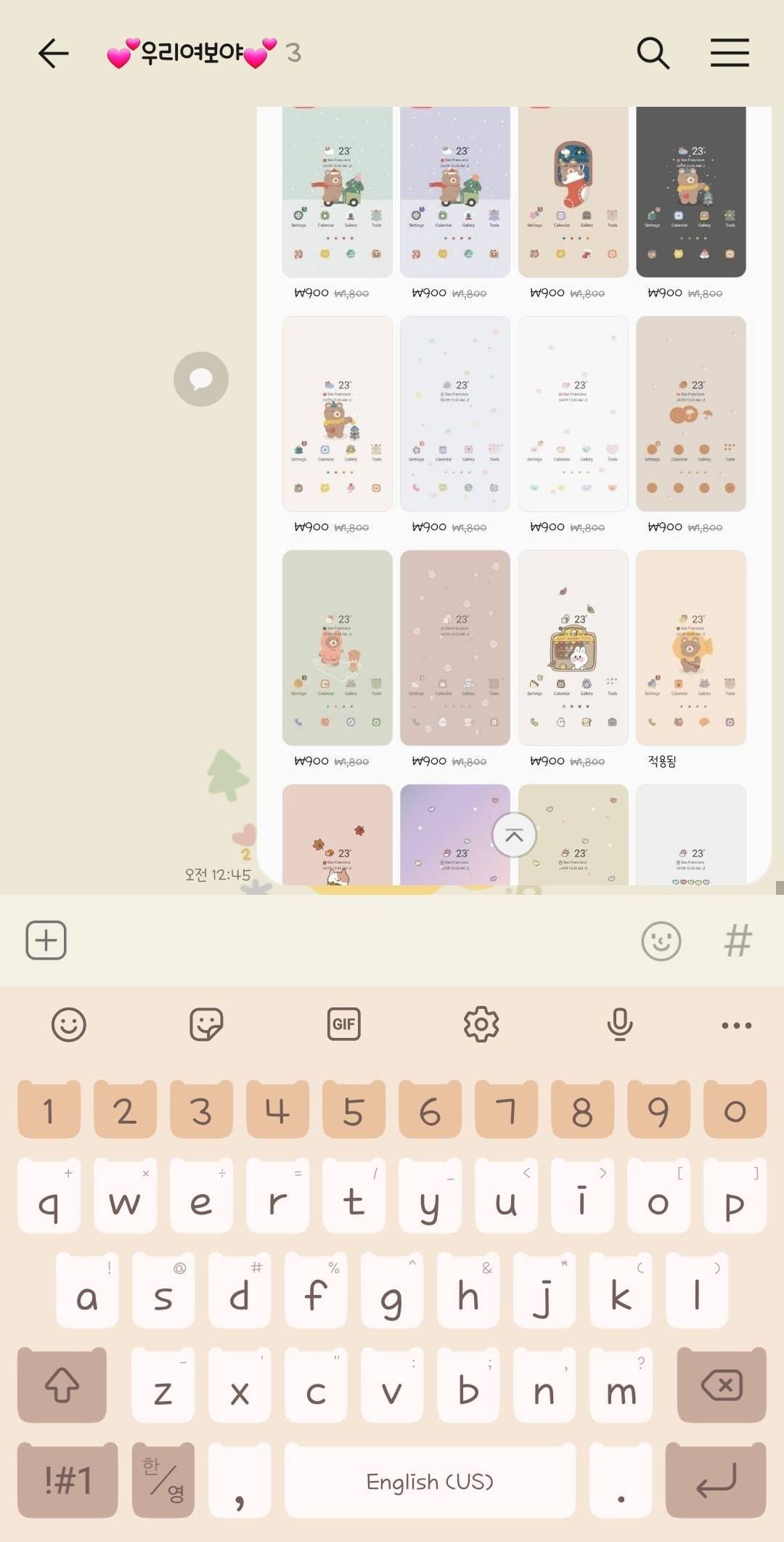Tap the share bubble beside the image
784x1542 pixels.
(201, 379)
